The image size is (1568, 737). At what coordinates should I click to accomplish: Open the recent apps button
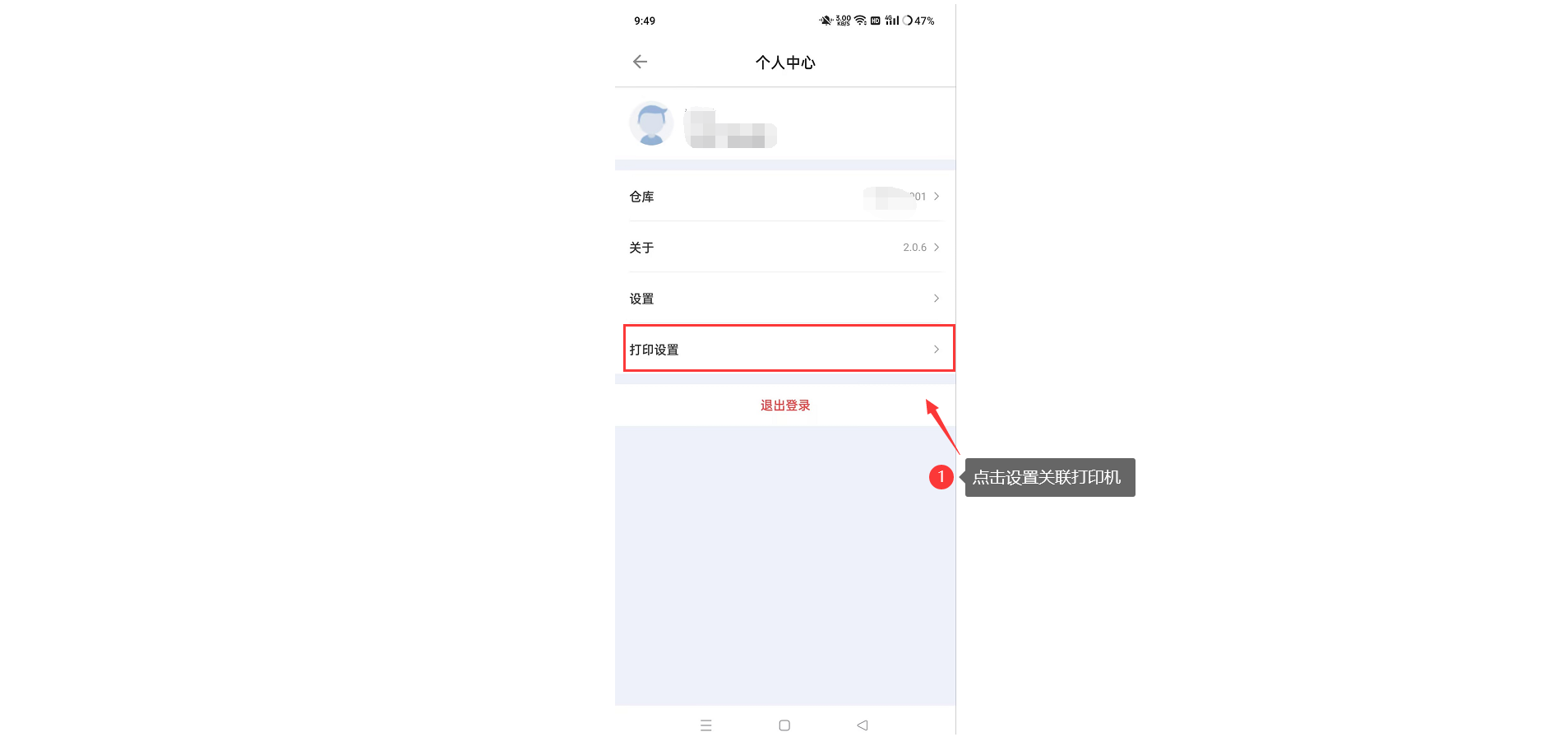coord(705,725)
